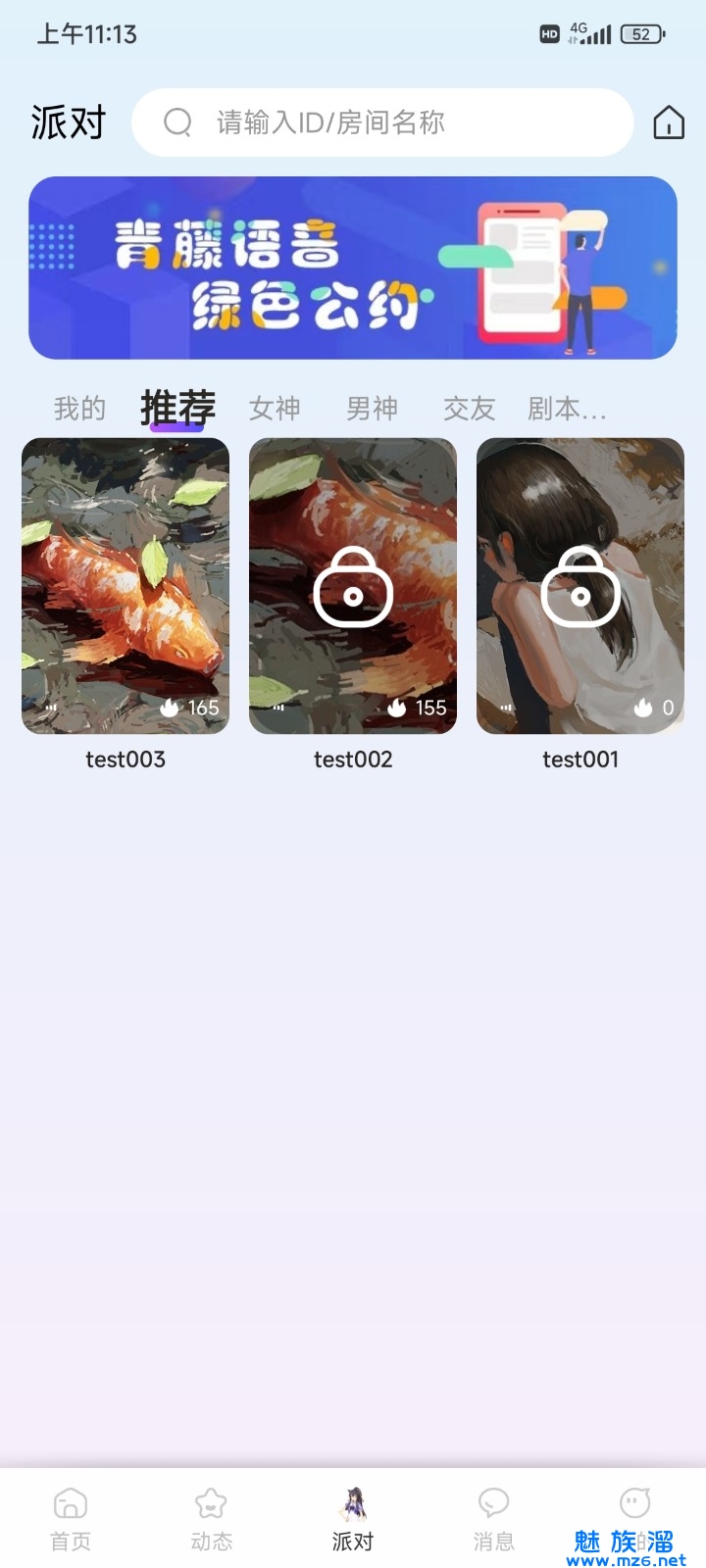Switch to the 交友 tab

(469, 409)
